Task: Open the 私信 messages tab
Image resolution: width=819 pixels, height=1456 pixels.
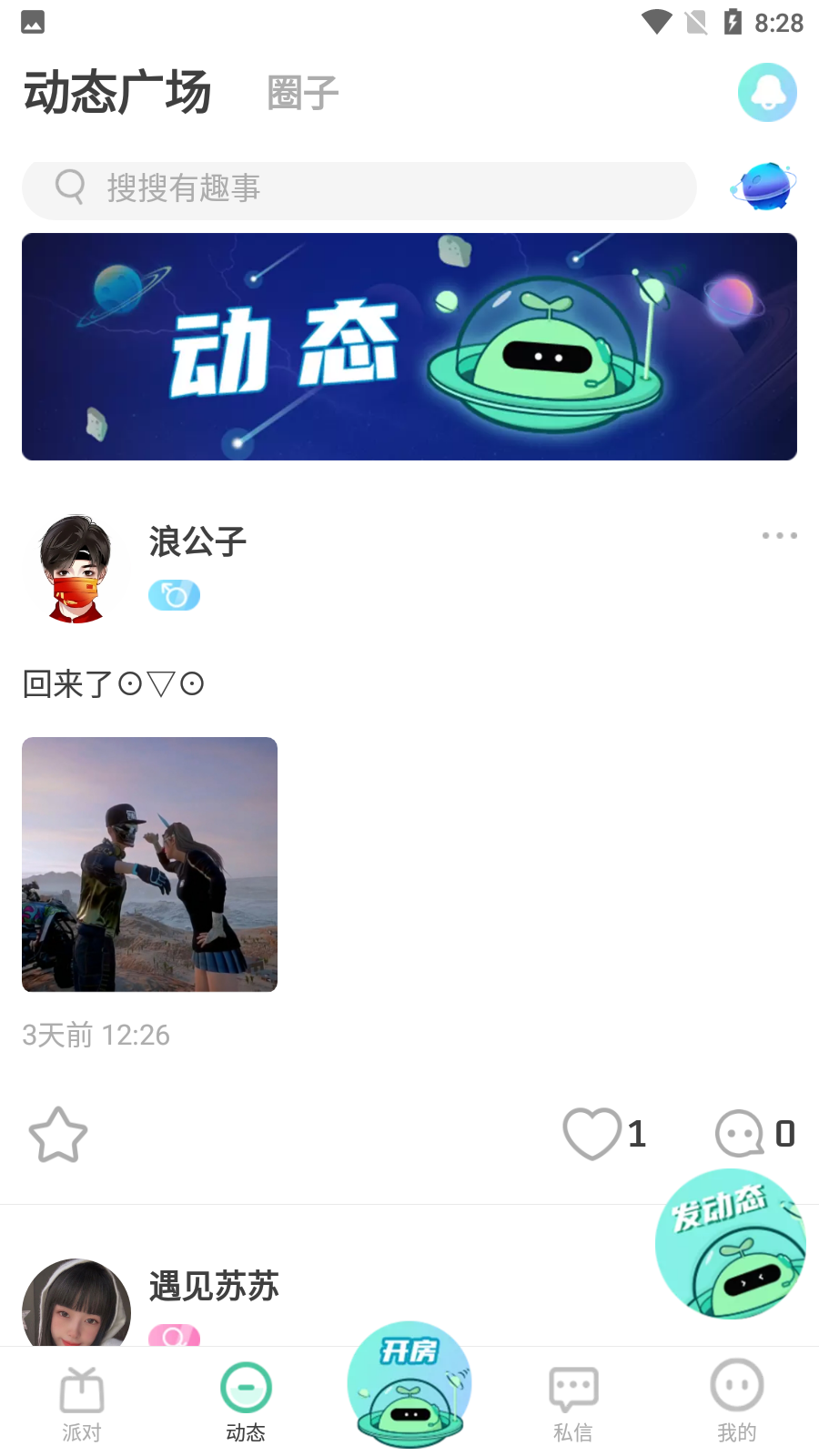Action: (573, 1404)
